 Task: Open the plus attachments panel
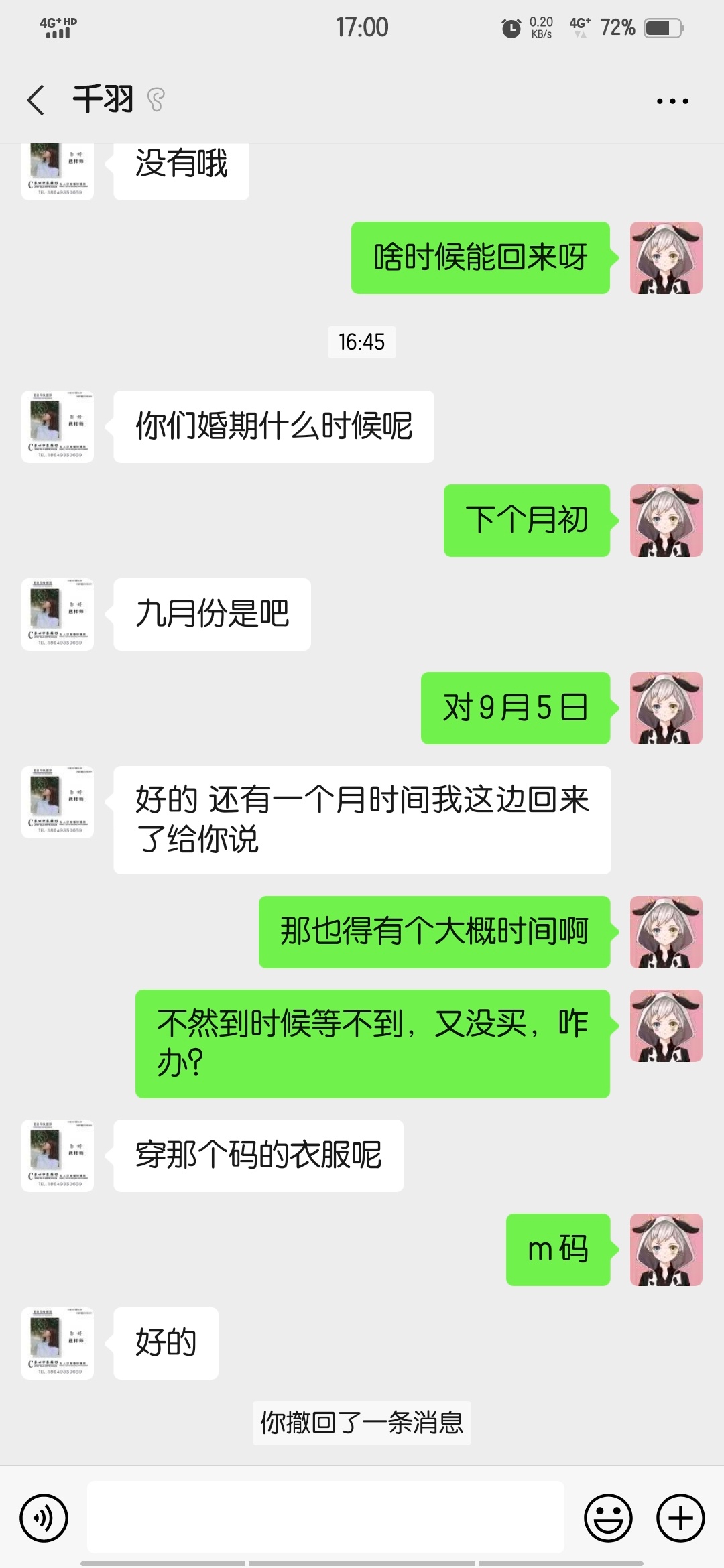point(680,1518)
